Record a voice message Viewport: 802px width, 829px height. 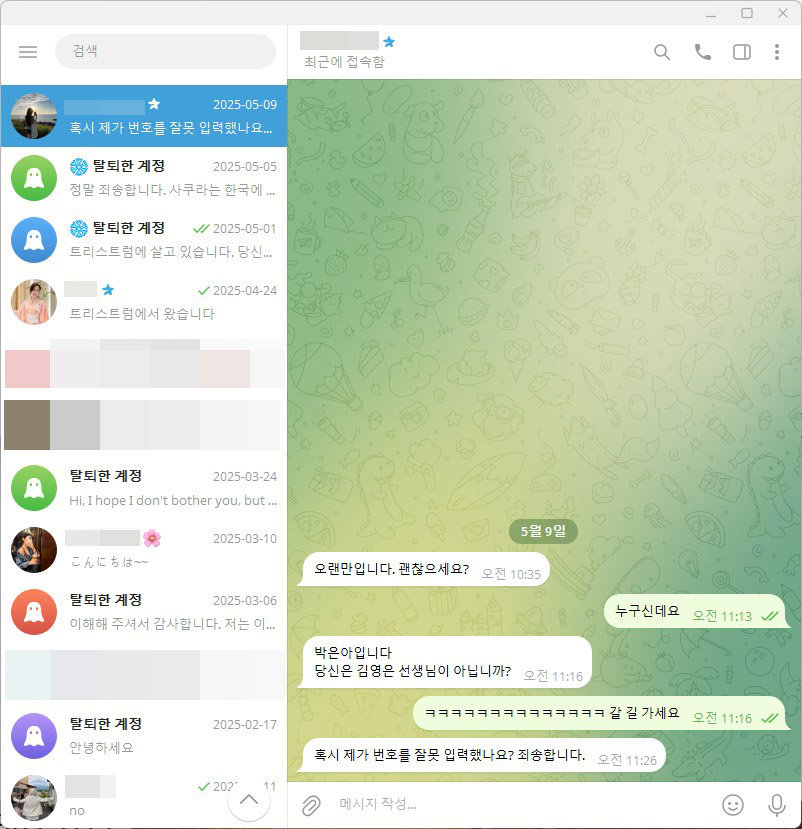click(x=776, y=804)
